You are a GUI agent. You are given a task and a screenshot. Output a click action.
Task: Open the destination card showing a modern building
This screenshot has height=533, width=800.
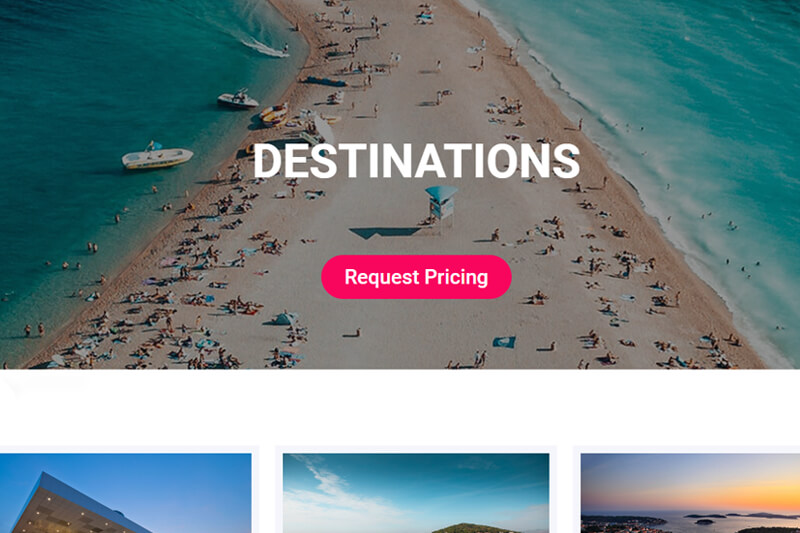pos(125,492)
